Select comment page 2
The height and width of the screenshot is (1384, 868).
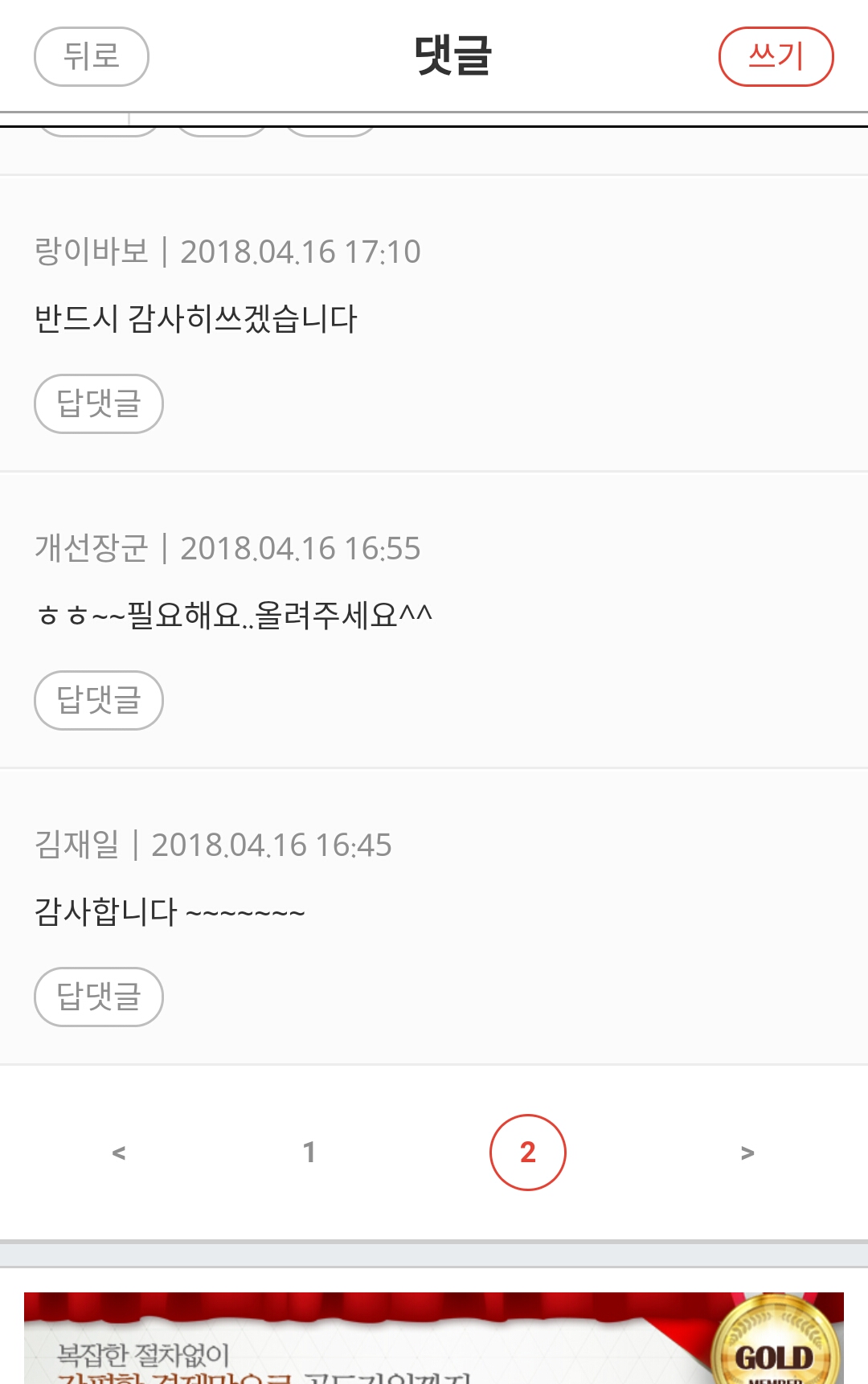[x=527, y=1153]
